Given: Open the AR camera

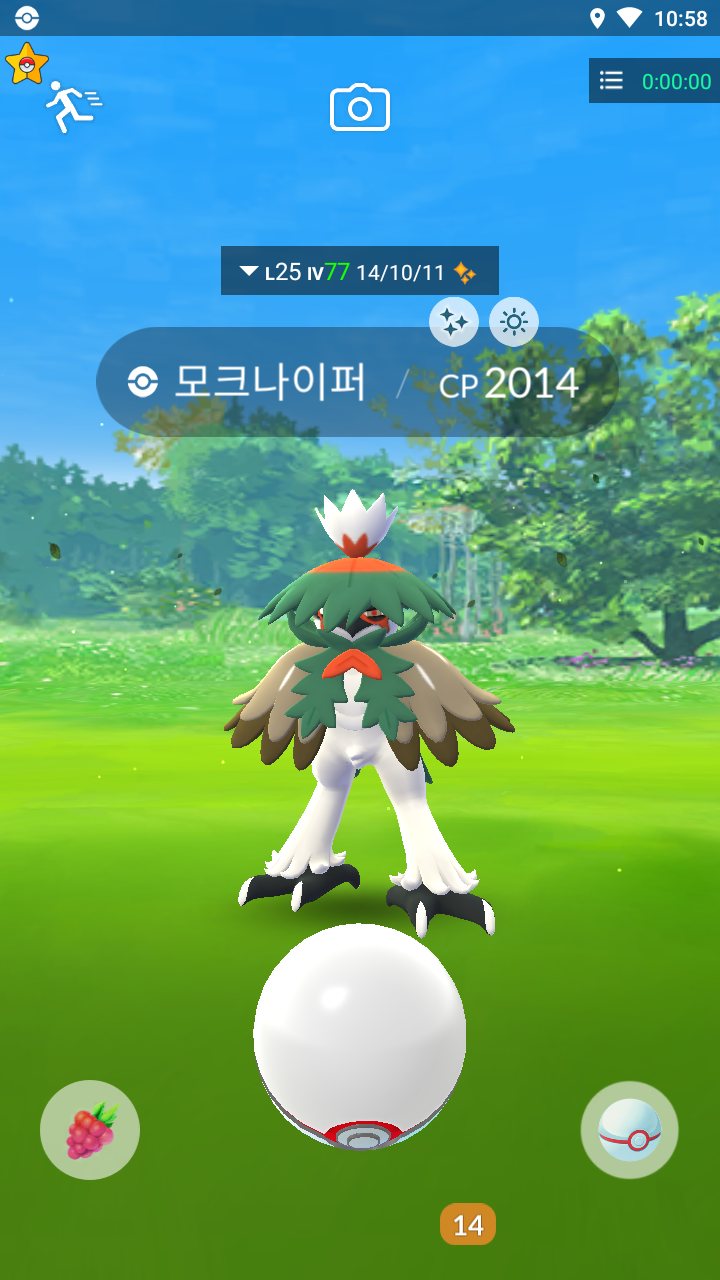Looking at the screenshot, I should click(360, 108).
